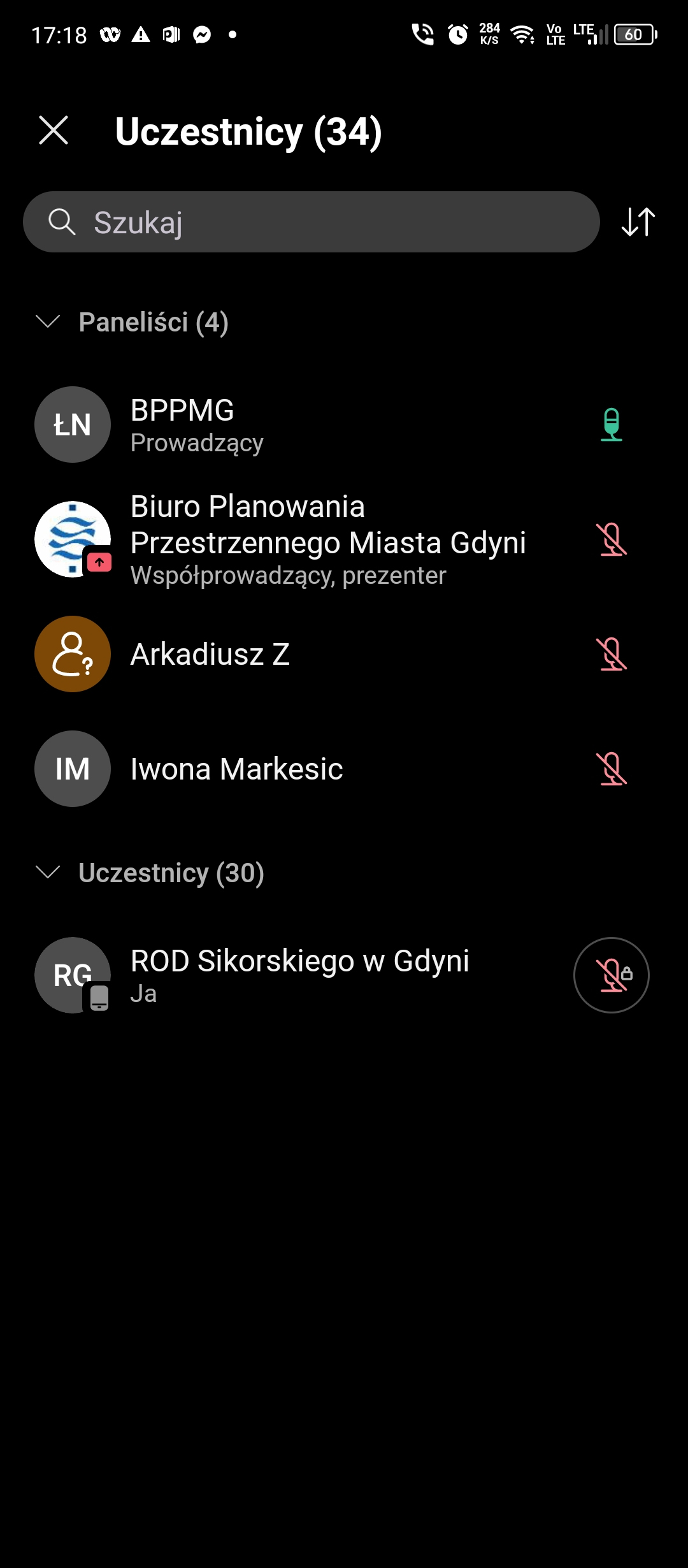Screen dimensions: 688x1568
Task: Collapse the Paneliści (4) section
Action: click(x=48, y=322)
